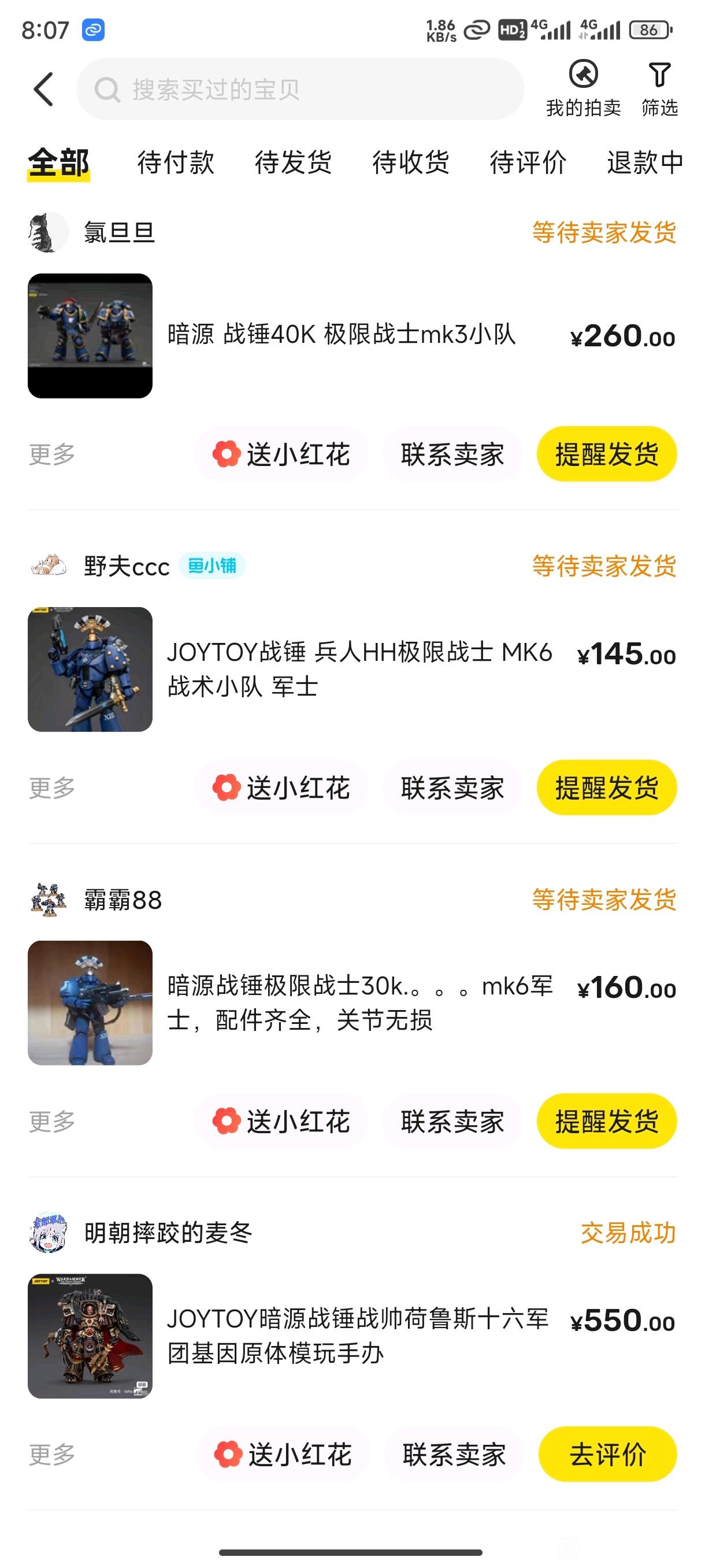Switch to the 待发货 tab
705x1568 pixels.
tap(293, 162)
